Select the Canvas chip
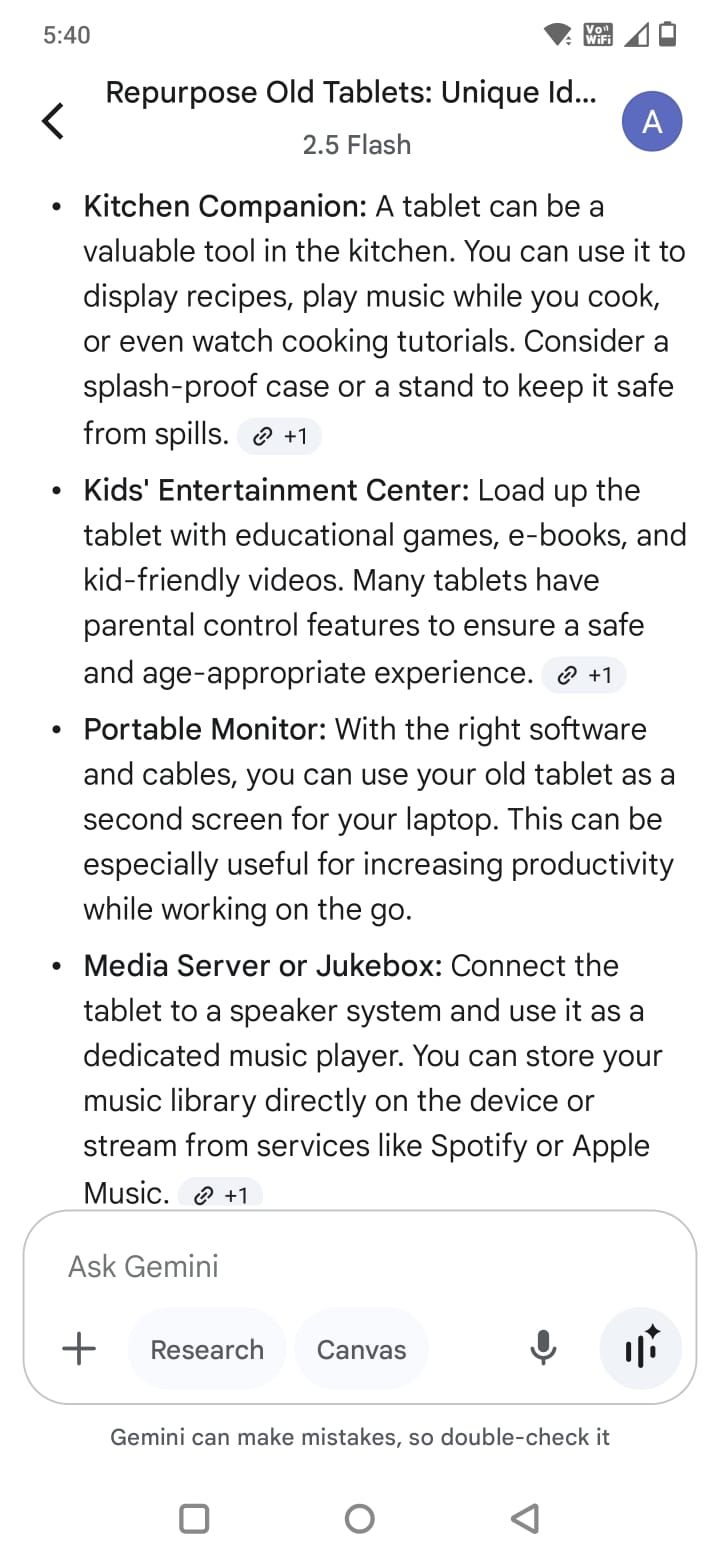 point(361,1349)
